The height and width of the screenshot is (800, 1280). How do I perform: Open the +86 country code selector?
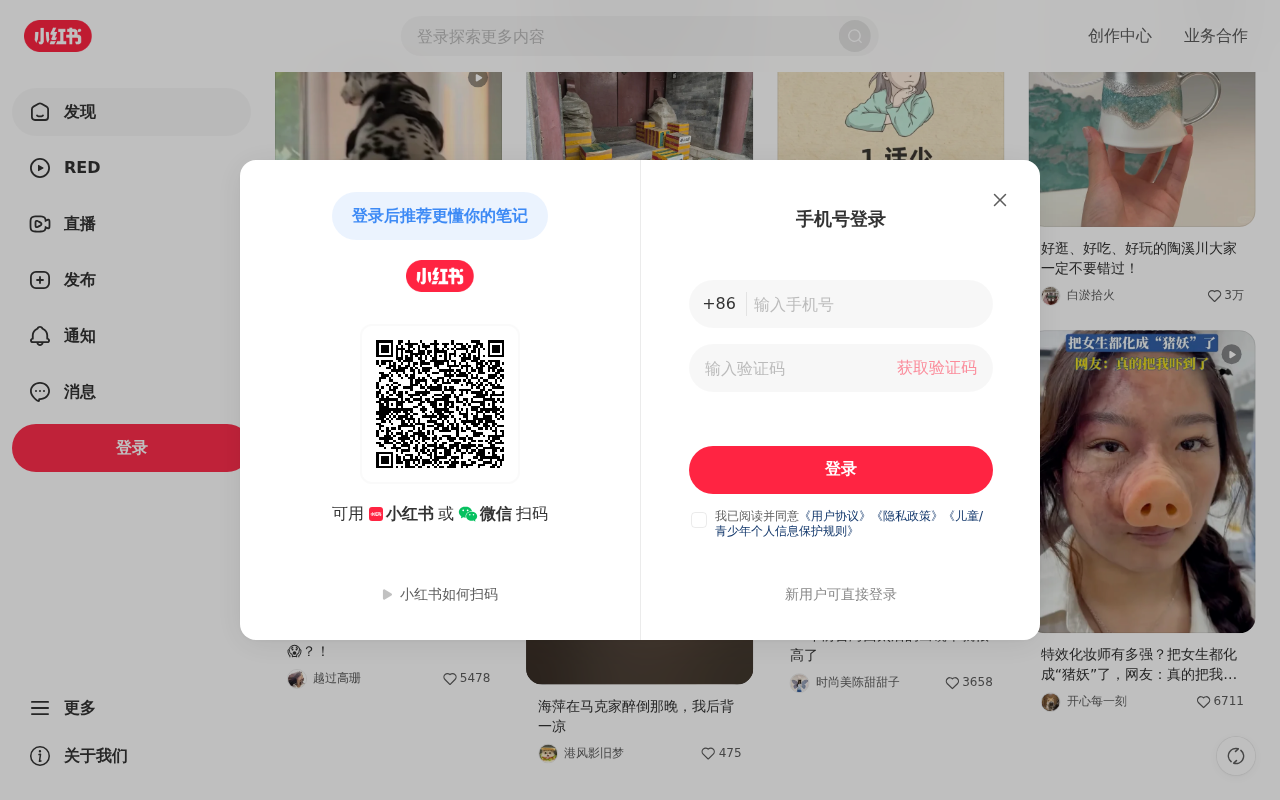click(x=719, y=304)
